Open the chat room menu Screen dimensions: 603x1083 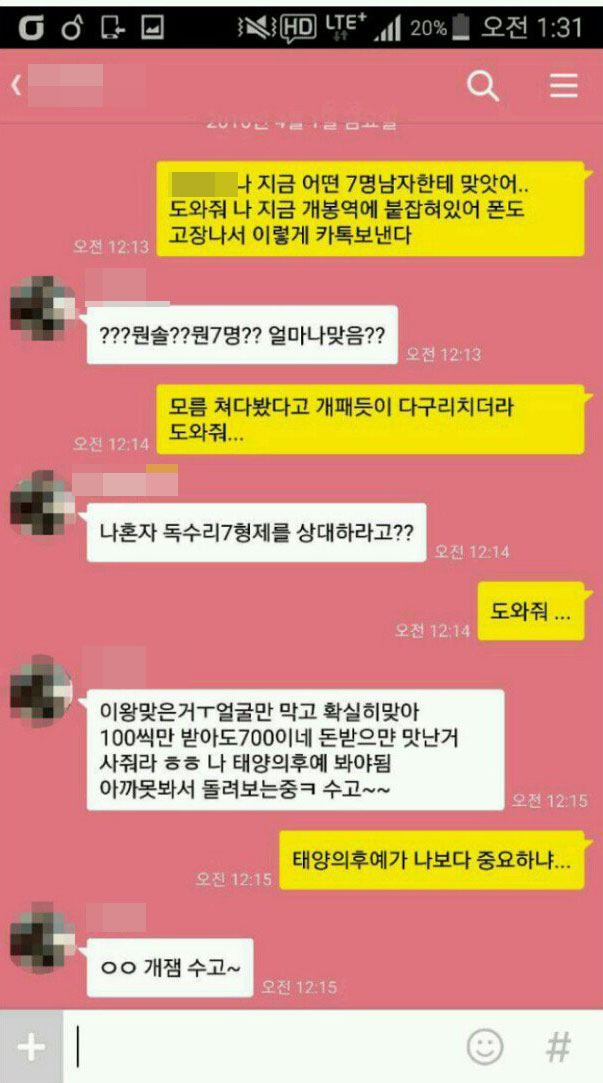tap(563, 86)
